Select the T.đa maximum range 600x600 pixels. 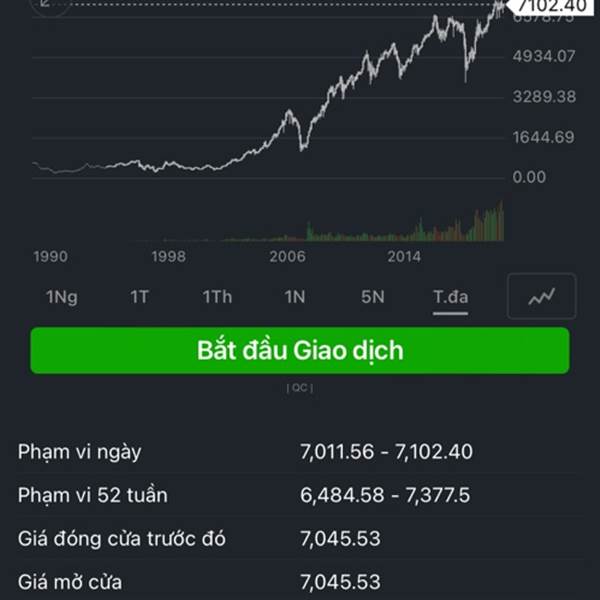pos(450,297)
